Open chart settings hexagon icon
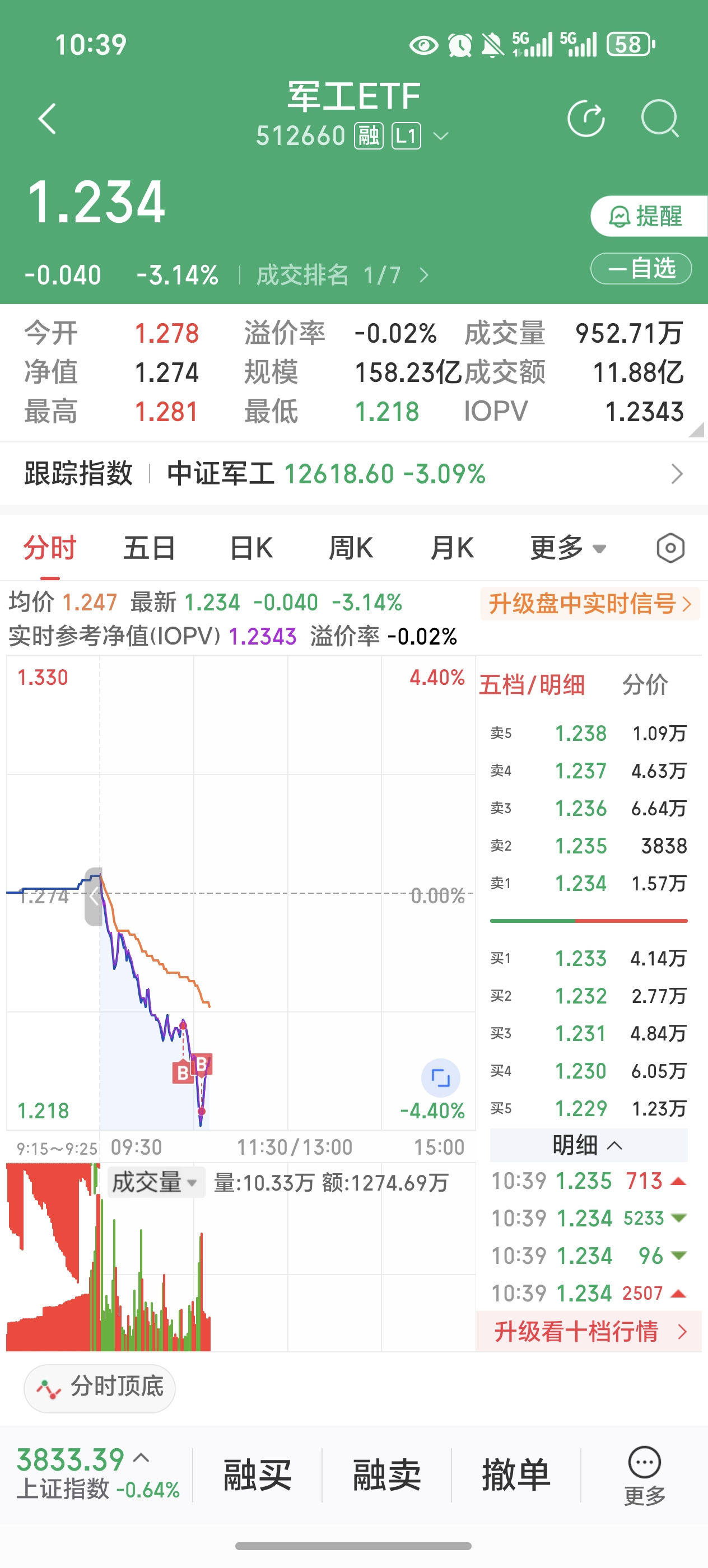 670,548
